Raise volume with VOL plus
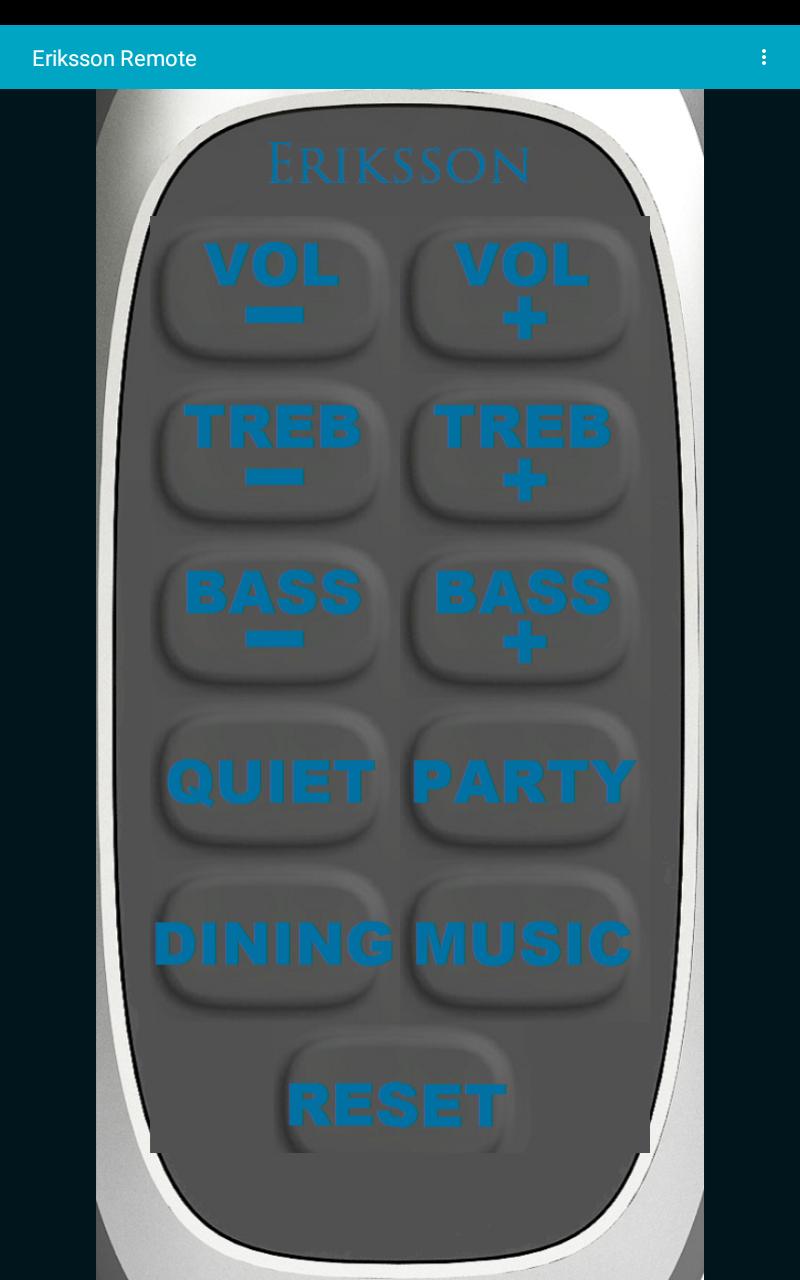 (523, 289)
